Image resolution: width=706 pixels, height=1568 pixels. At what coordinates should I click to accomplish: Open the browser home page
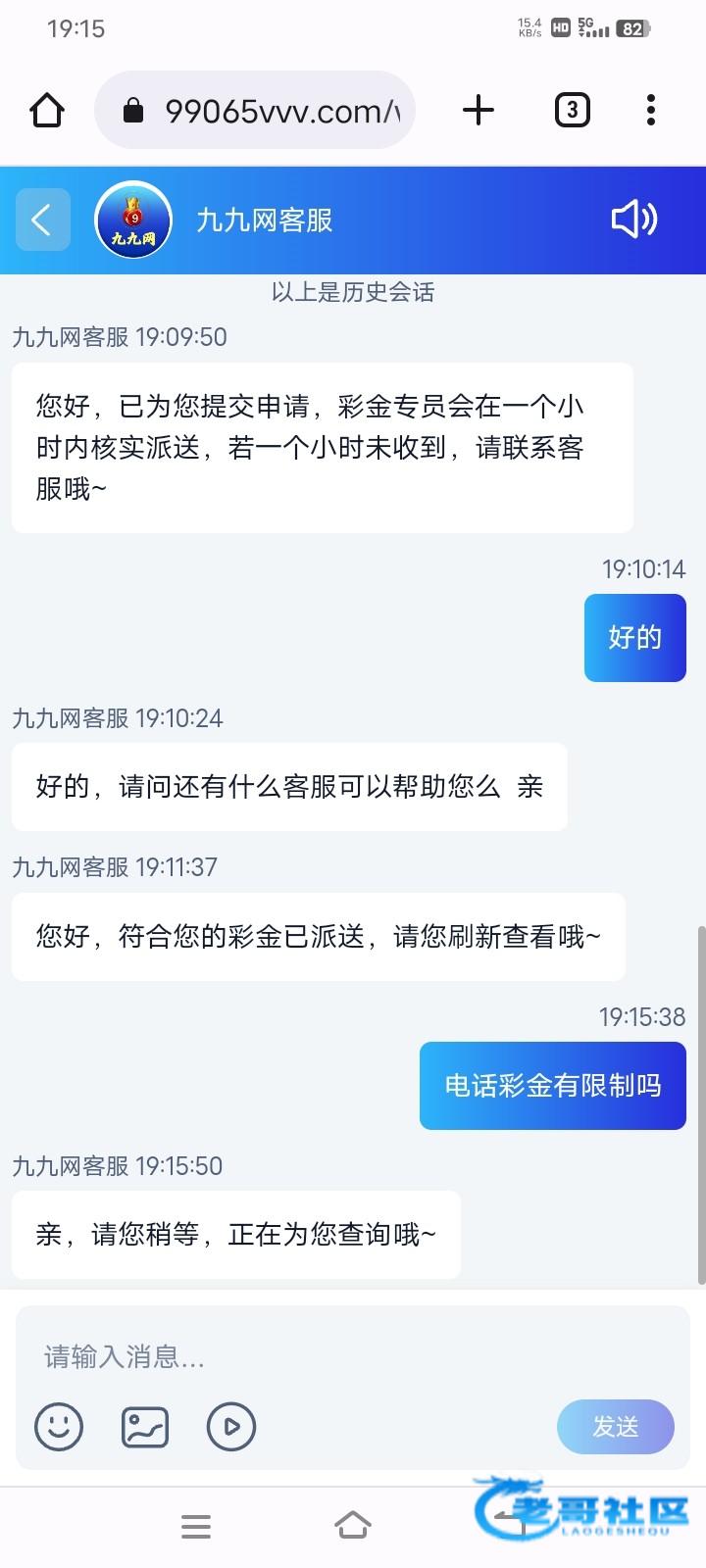click(47, 110)
